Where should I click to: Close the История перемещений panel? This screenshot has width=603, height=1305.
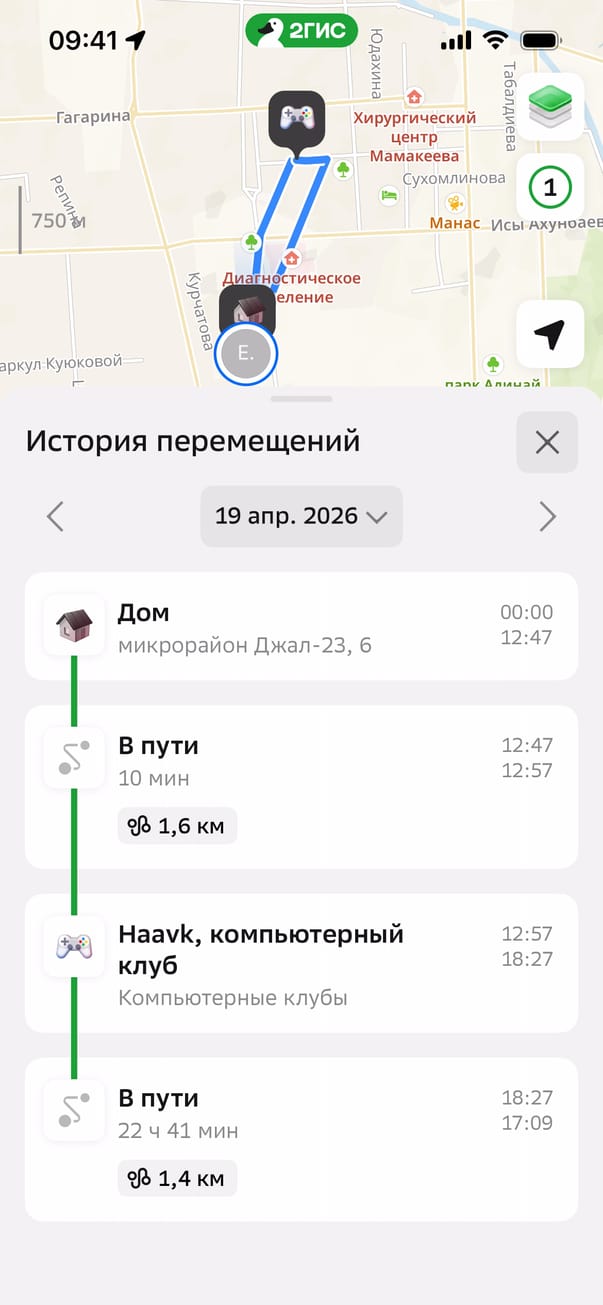pyautogui.click(x=547, y=442)
